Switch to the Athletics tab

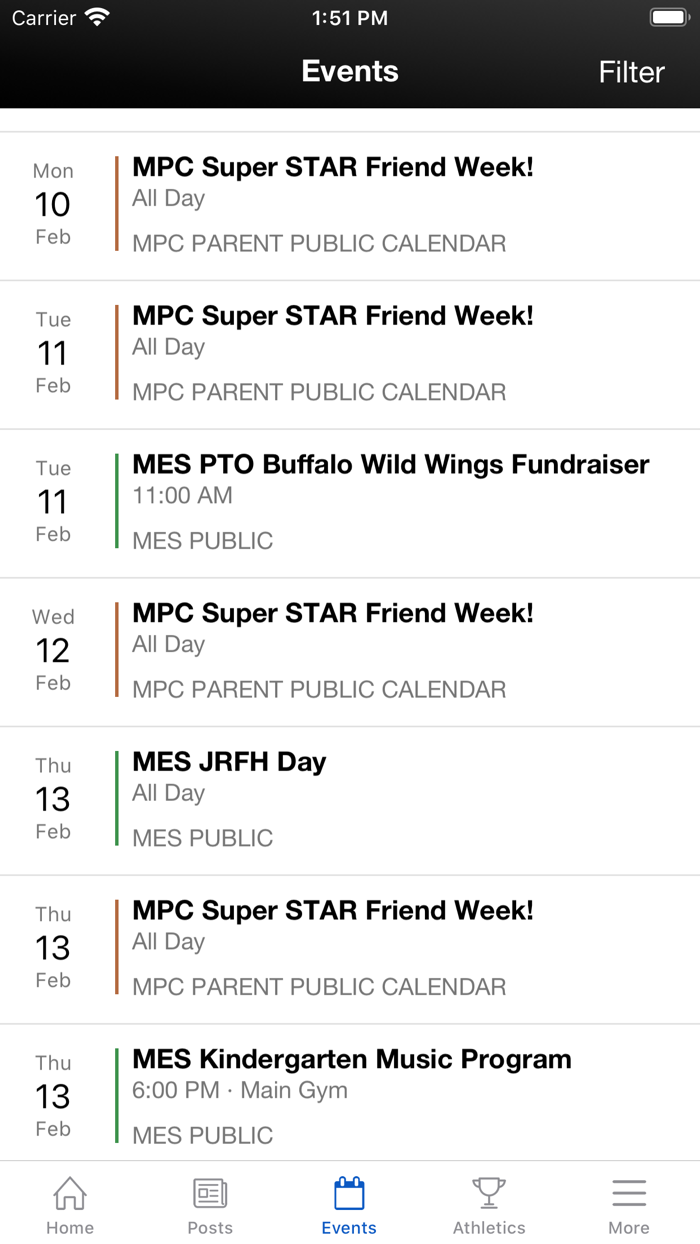(x=489, y=1206)
